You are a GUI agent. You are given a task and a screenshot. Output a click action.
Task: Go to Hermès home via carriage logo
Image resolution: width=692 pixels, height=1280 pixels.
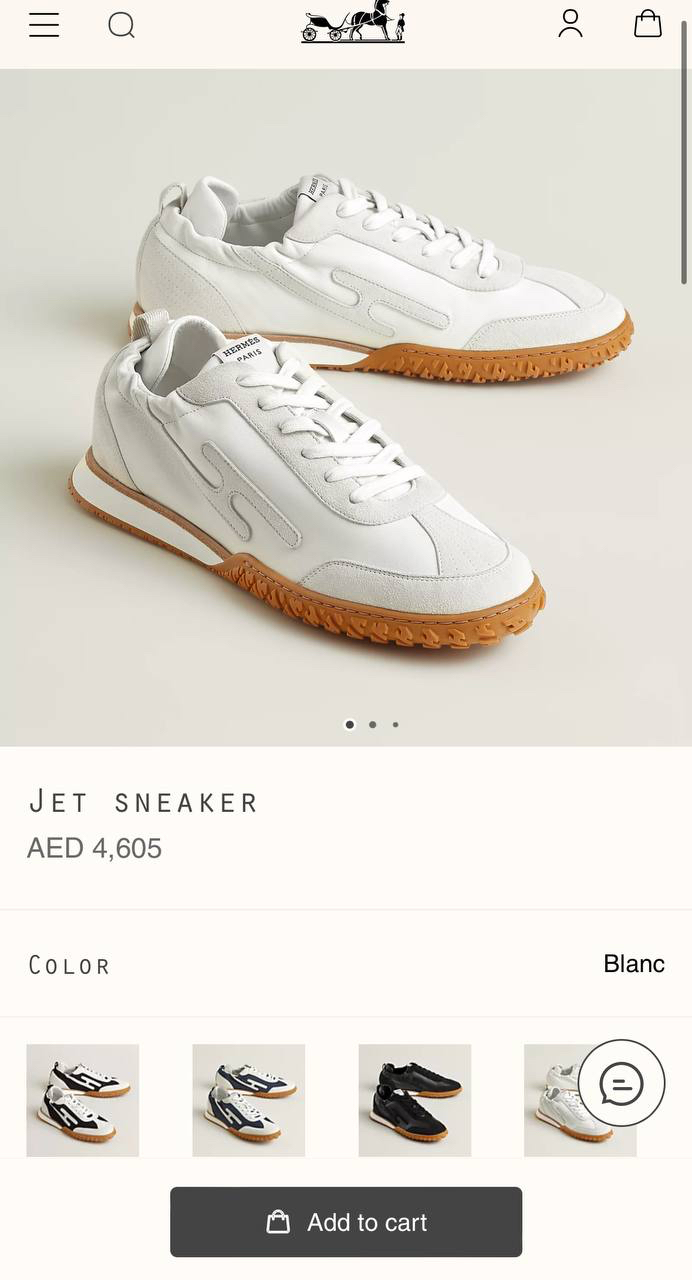pyautogui.click(x=353, y=23)
